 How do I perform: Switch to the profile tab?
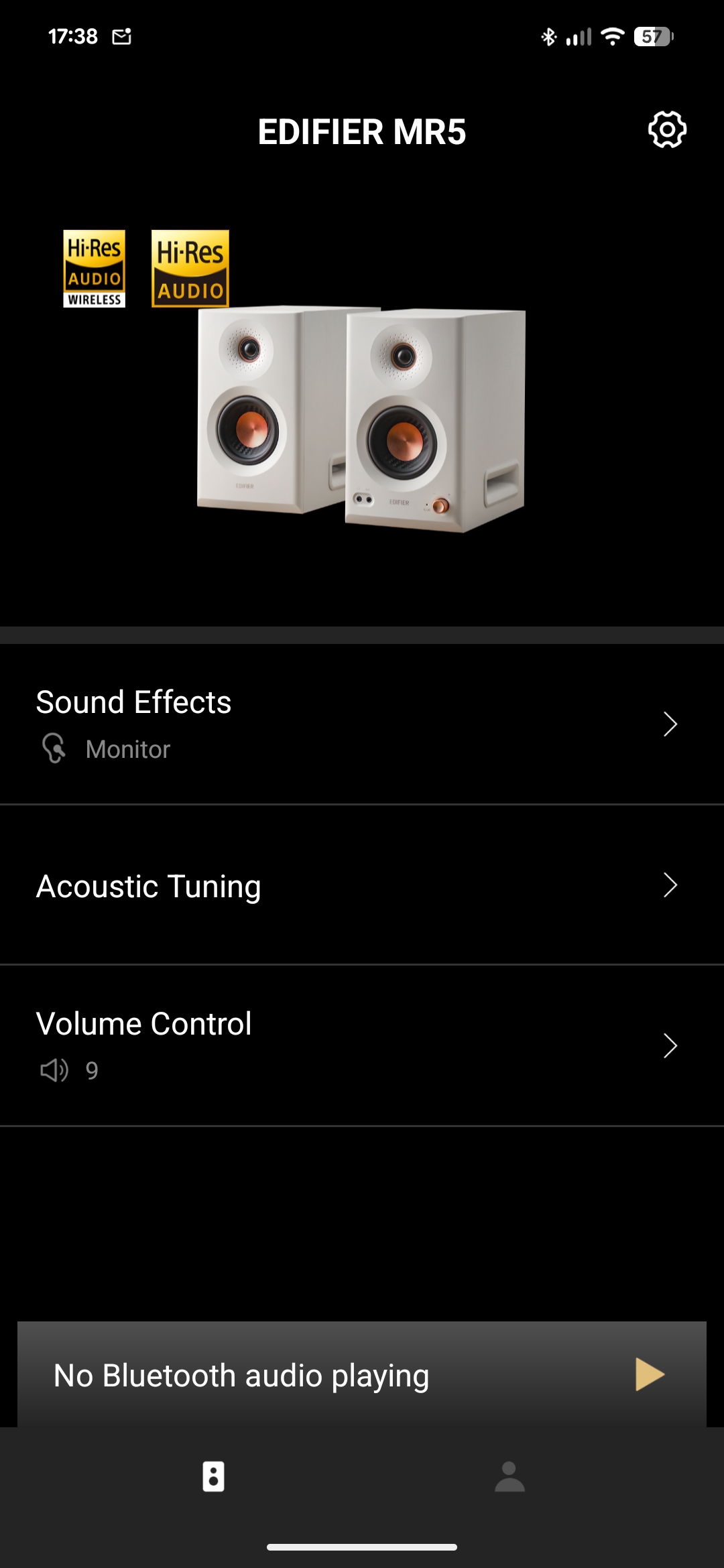tap(509, 1477)
